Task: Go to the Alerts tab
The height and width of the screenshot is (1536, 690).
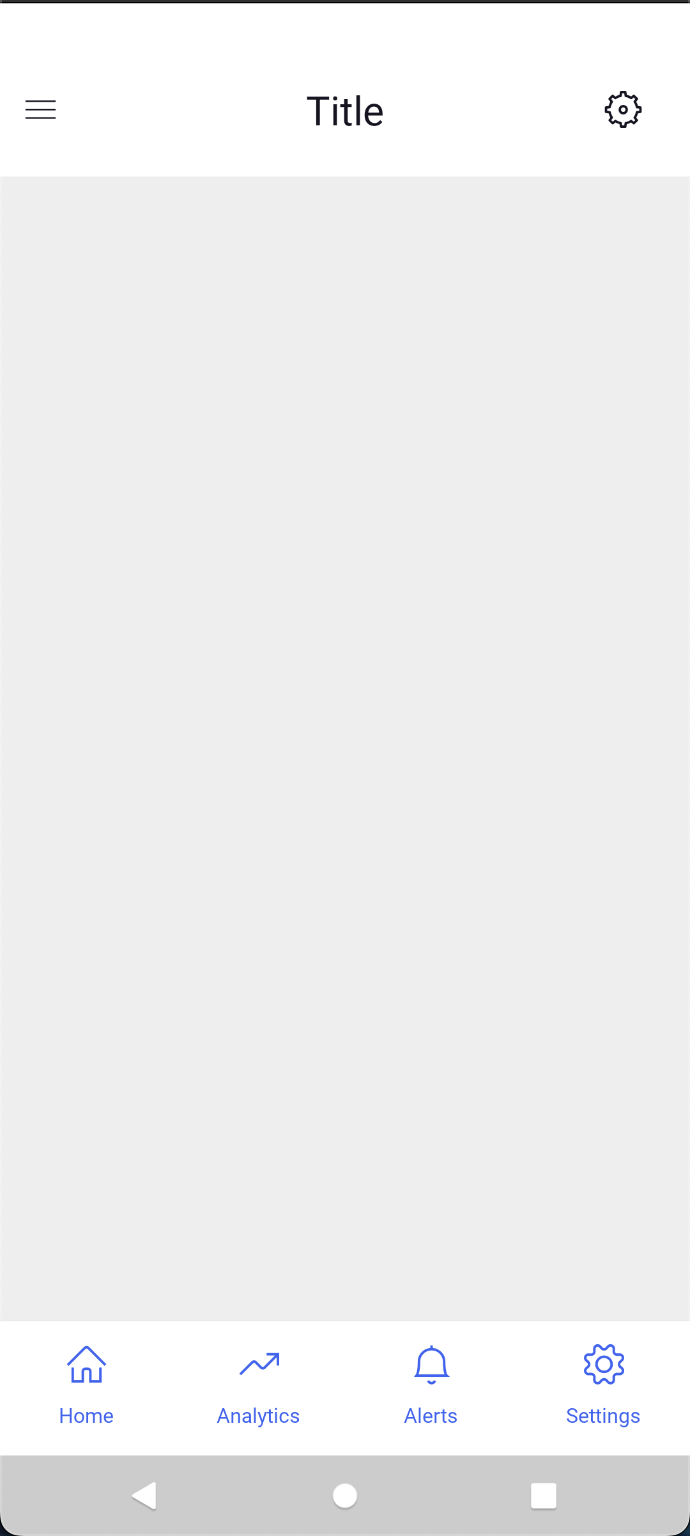Action: pyautogui.click(x=431, y=1386)
